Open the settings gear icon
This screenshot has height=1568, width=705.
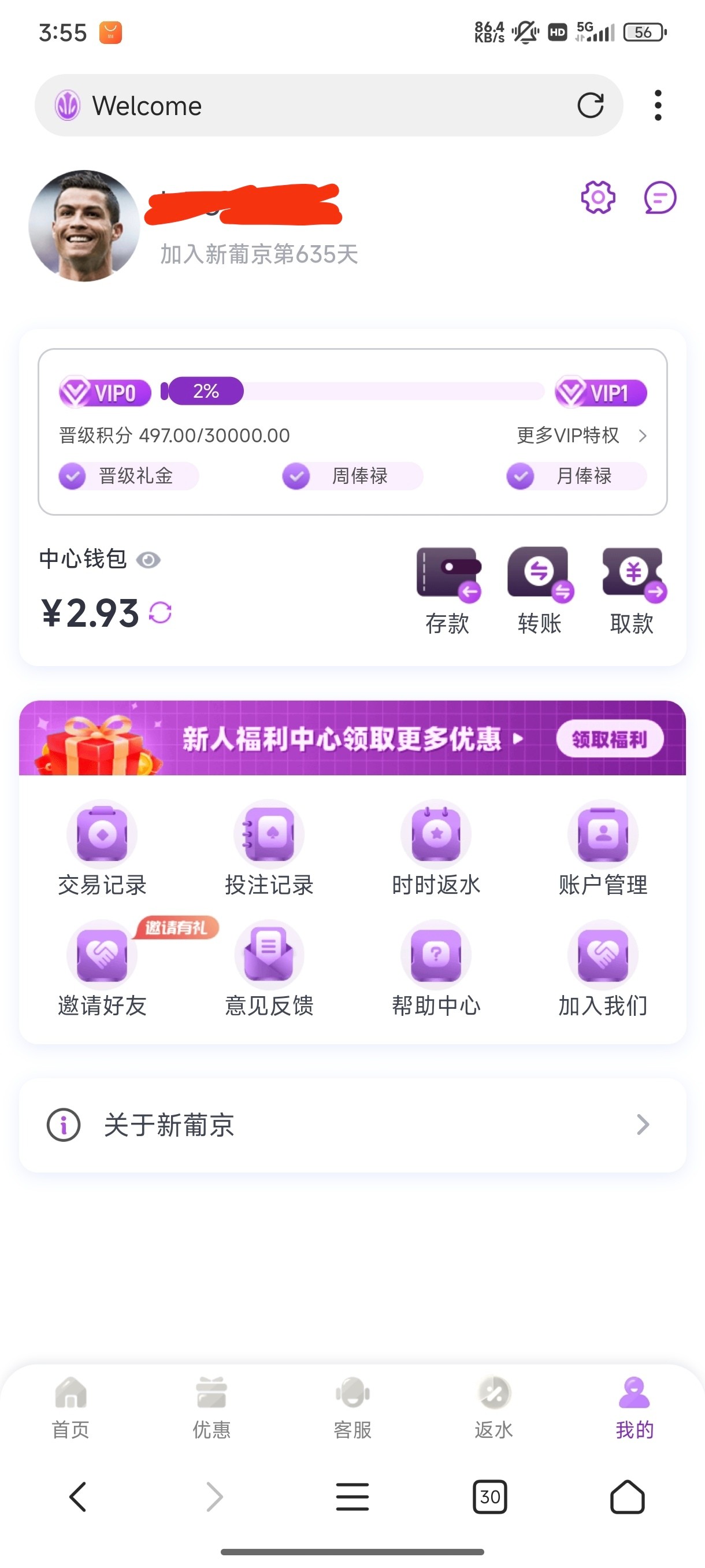point(598,197)
